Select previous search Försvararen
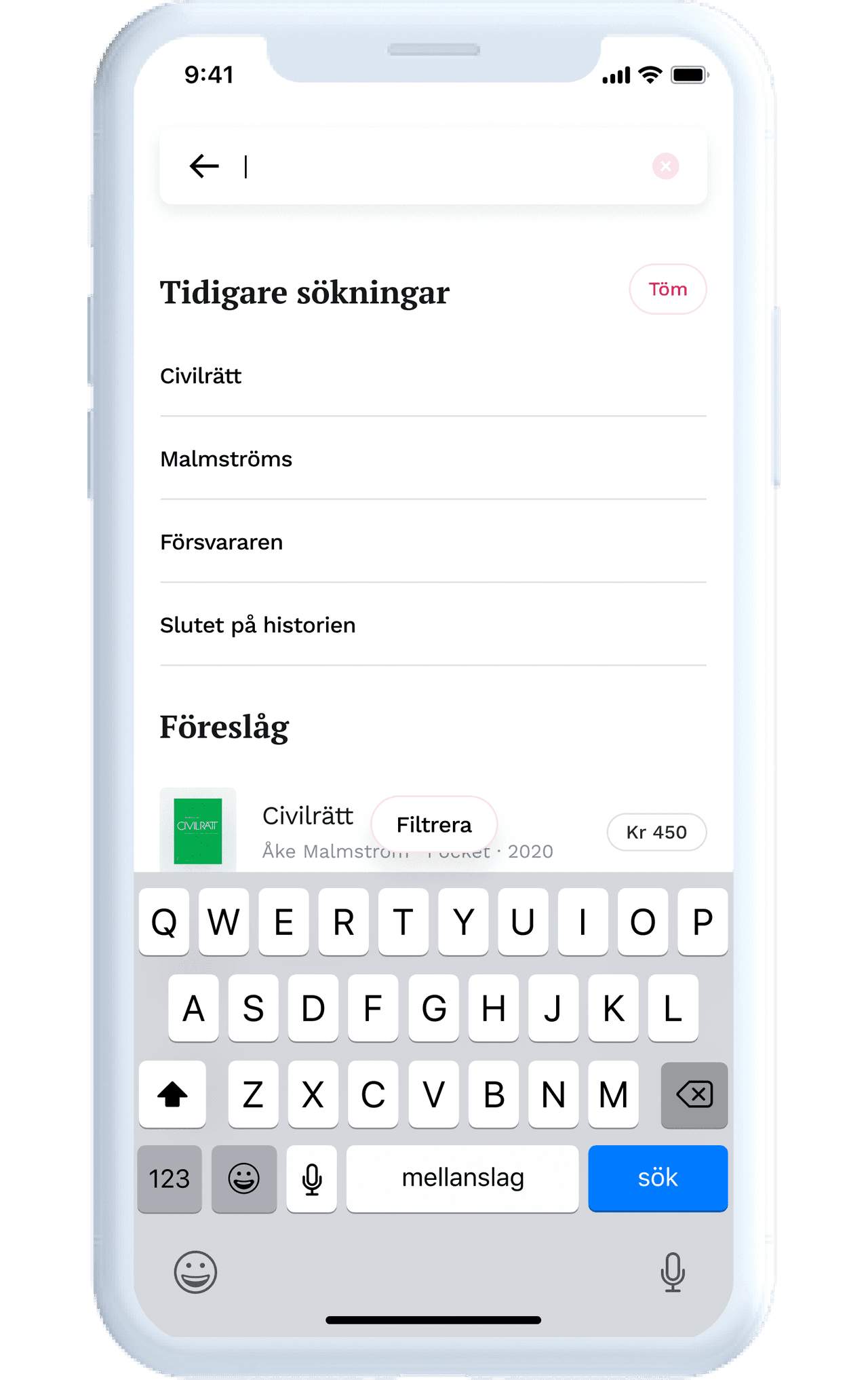Screen dimensions: 868x1380 (221, 542)
